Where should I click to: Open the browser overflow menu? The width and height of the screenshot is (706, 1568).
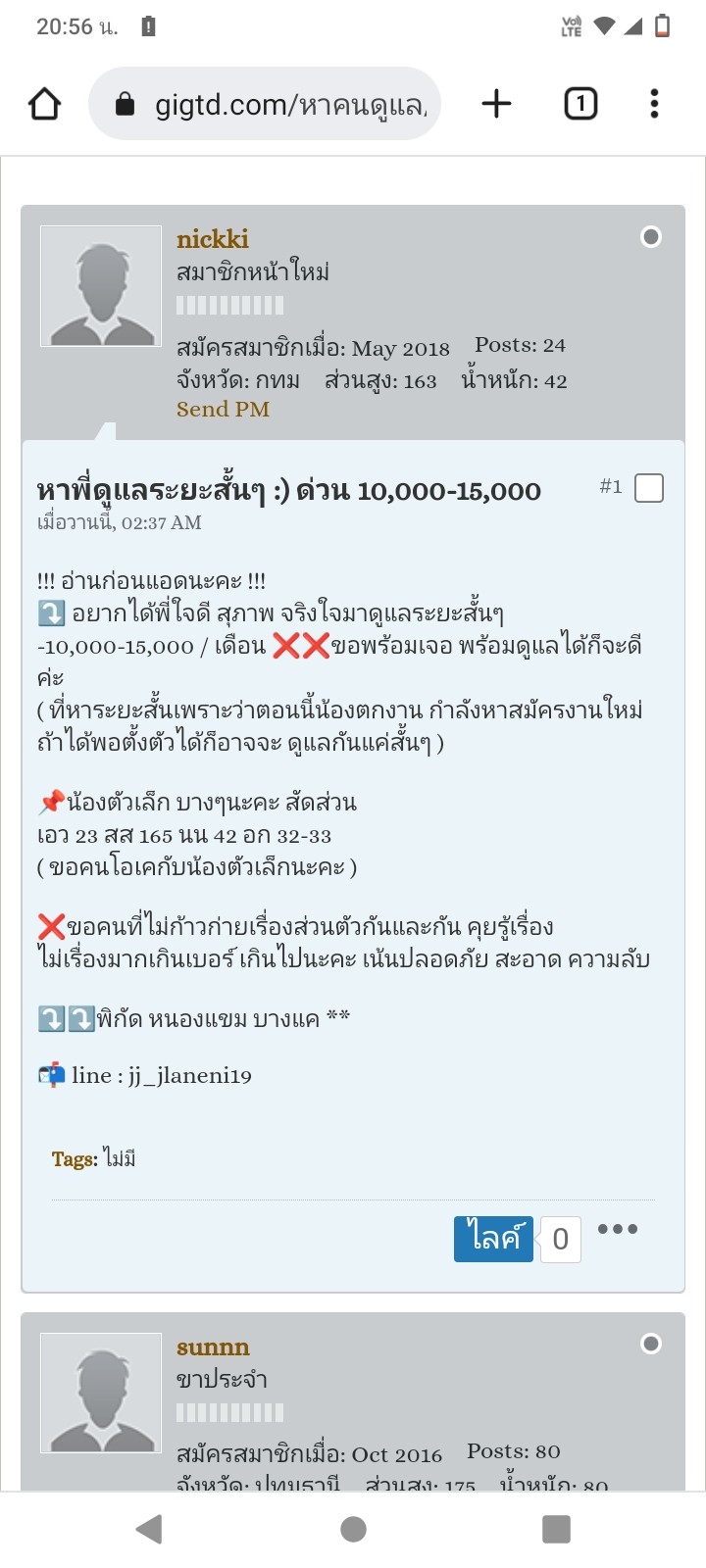tap(654, 104)
